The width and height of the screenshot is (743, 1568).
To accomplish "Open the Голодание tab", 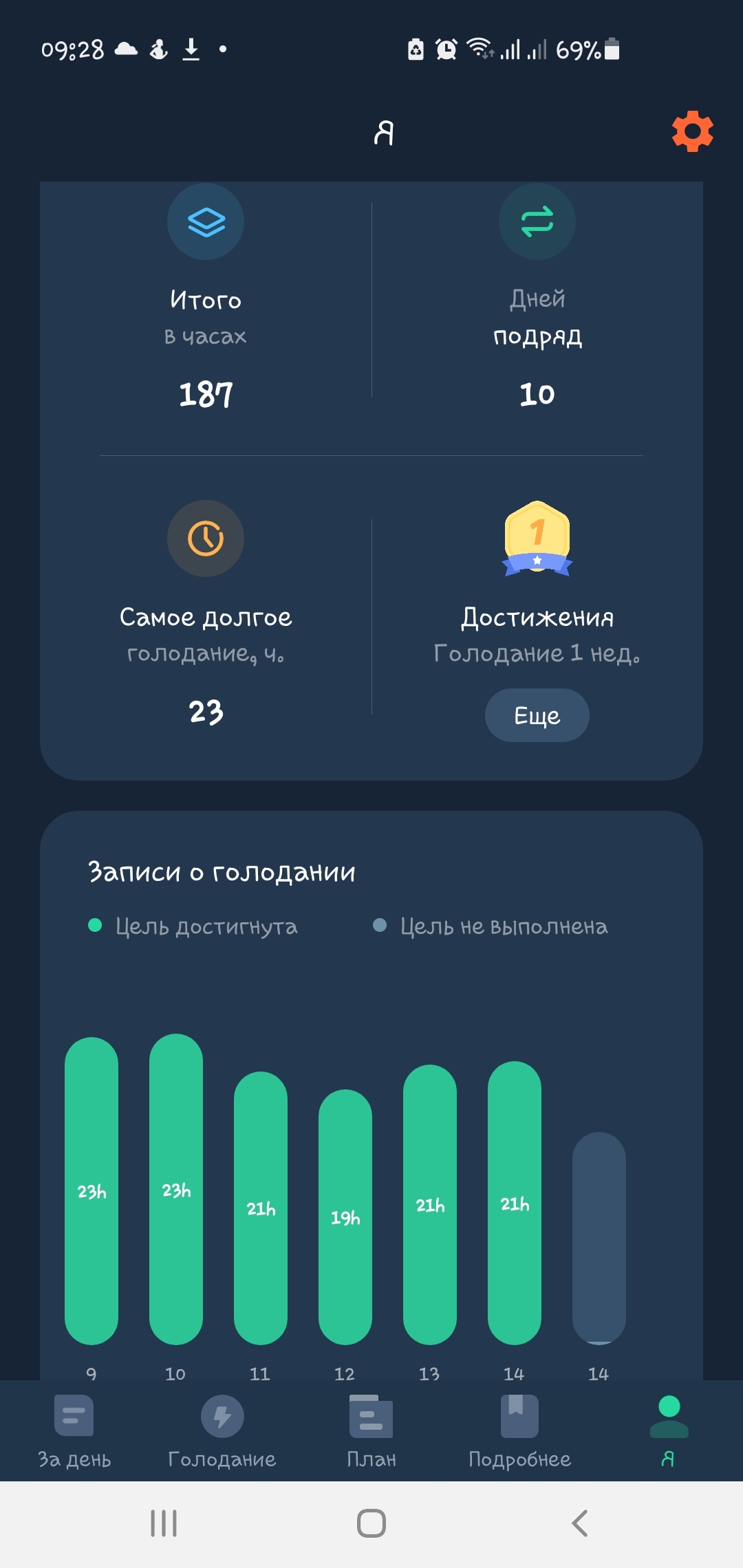I will 222,1430.
